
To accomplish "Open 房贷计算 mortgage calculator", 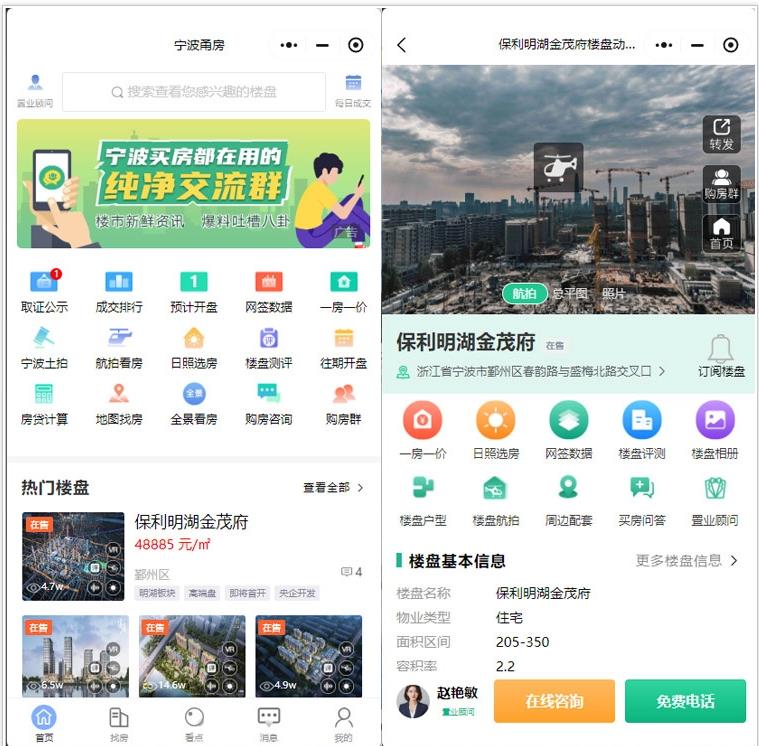I will (x=44, y=402).
